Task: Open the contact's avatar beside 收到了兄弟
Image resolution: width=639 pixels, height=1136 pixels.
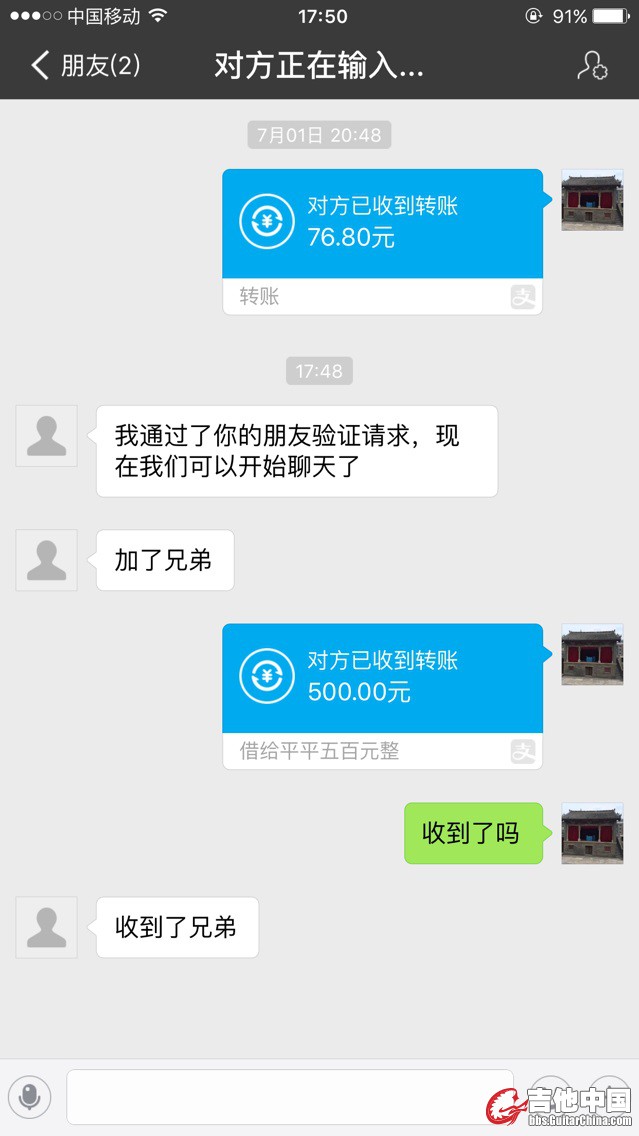Action: pyautogui.click(x=46, y=927)
